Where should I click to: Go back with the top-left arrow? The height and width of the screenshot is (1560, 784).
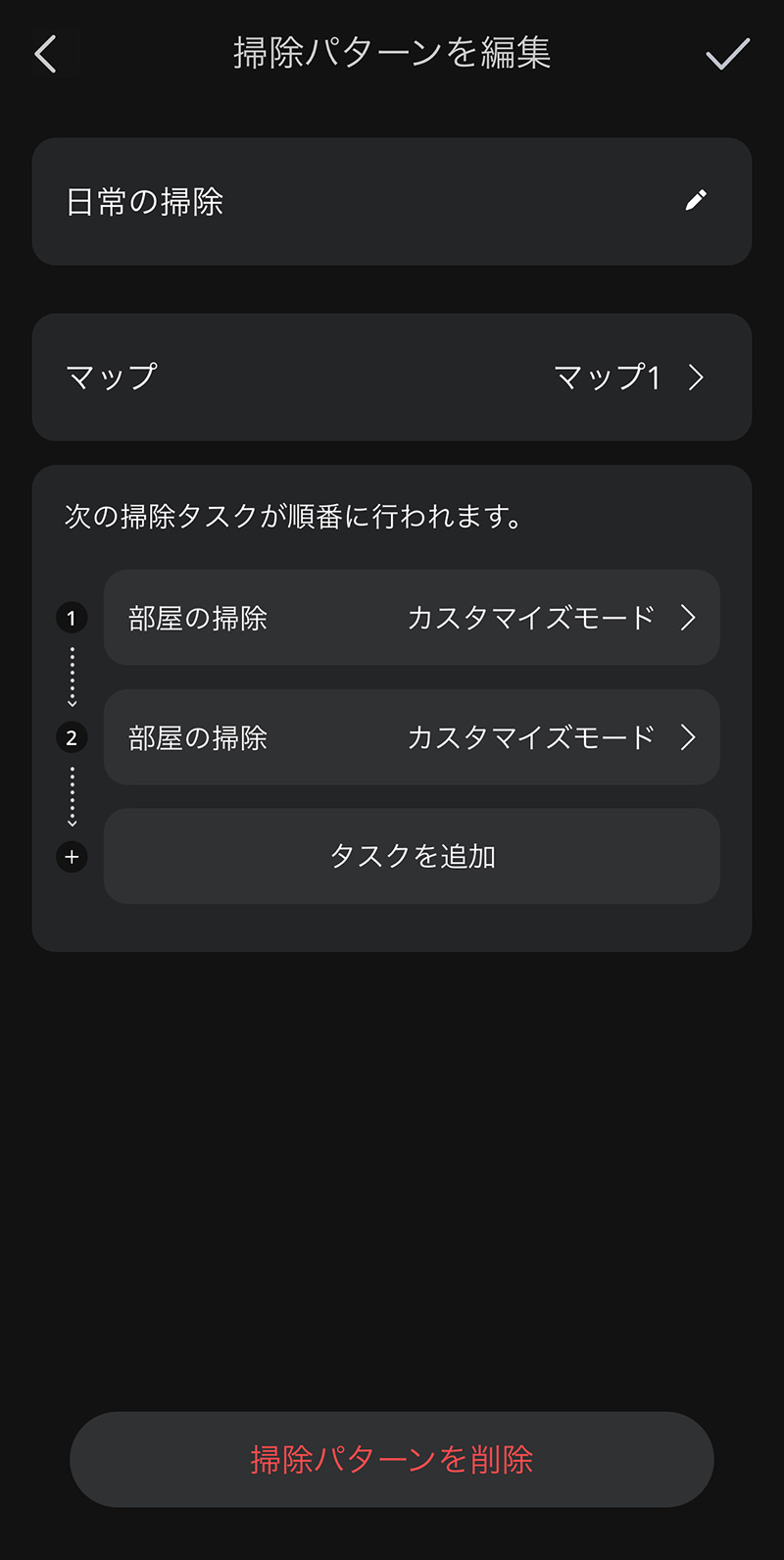(x=46, y=54)
